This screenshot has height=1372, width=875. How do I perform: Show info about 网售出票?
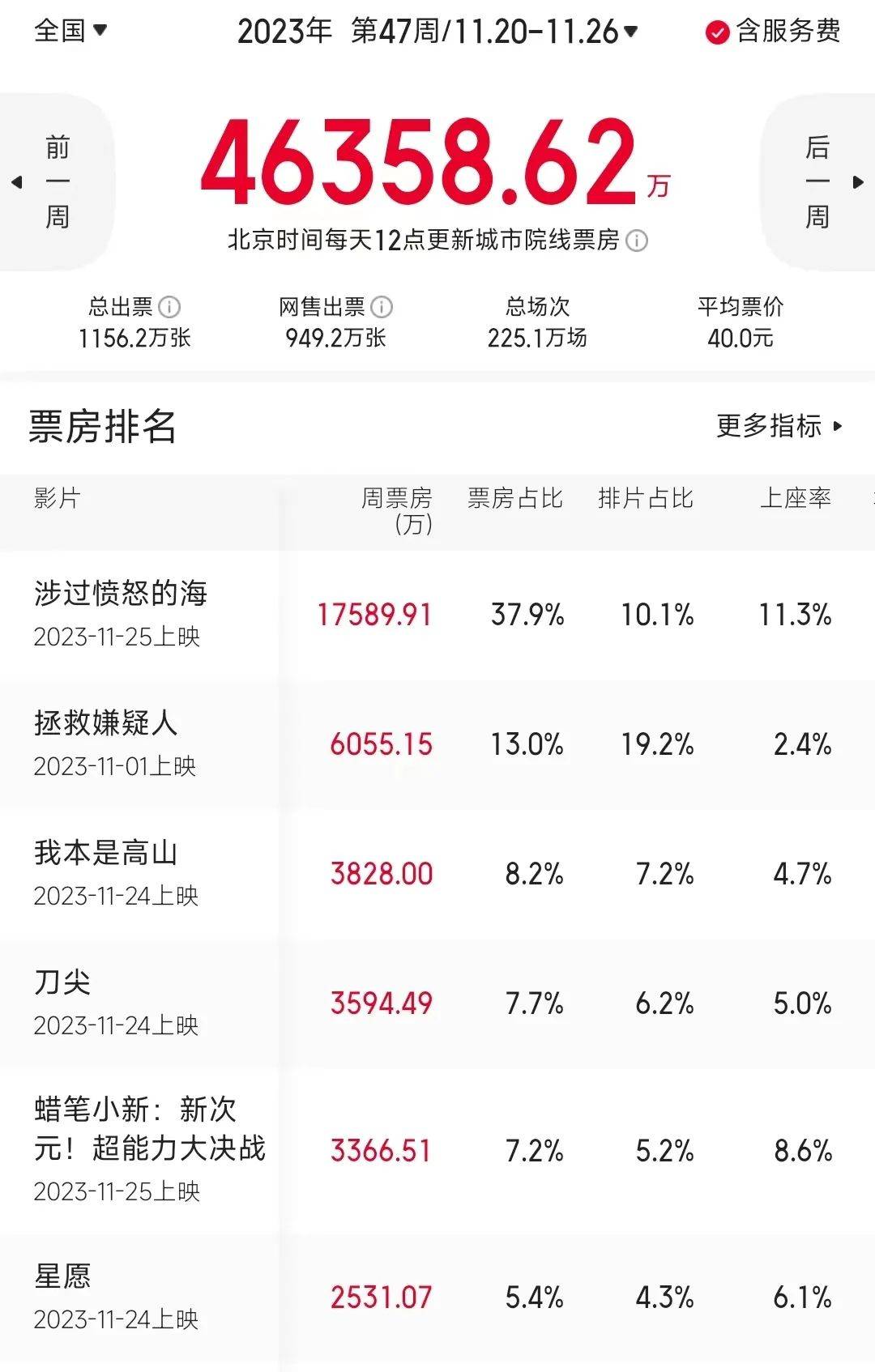(x=381, y=307)
